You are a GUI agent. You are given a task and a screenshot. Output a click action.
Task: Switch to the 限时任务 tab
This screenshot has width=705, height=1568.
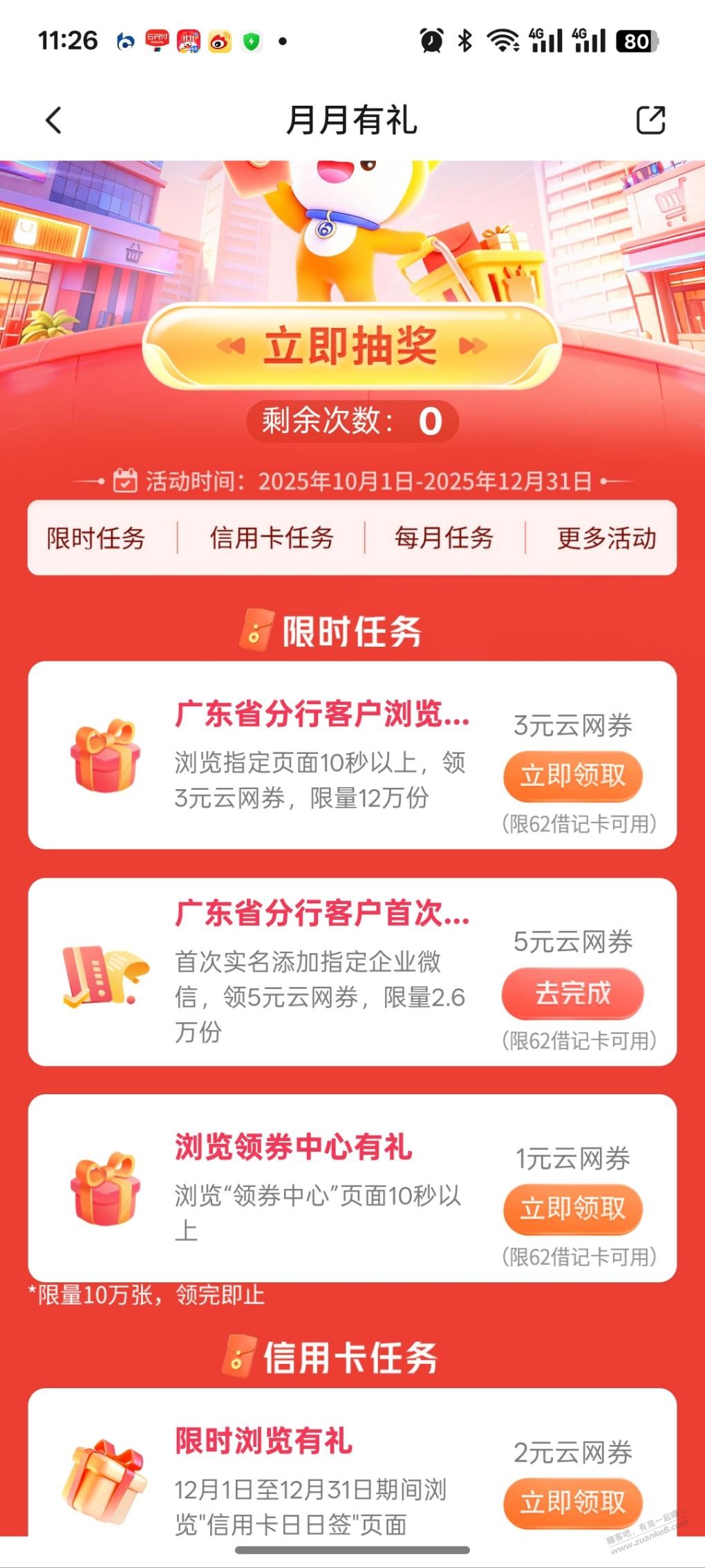(x=96, y=538)
